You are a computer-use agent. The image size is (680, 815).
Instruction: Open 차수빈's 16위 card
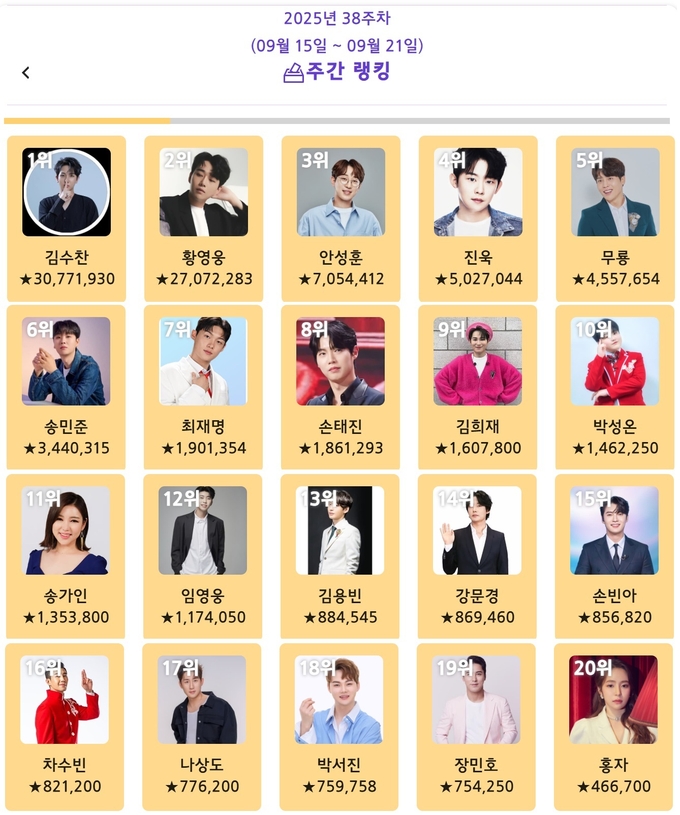66,725
